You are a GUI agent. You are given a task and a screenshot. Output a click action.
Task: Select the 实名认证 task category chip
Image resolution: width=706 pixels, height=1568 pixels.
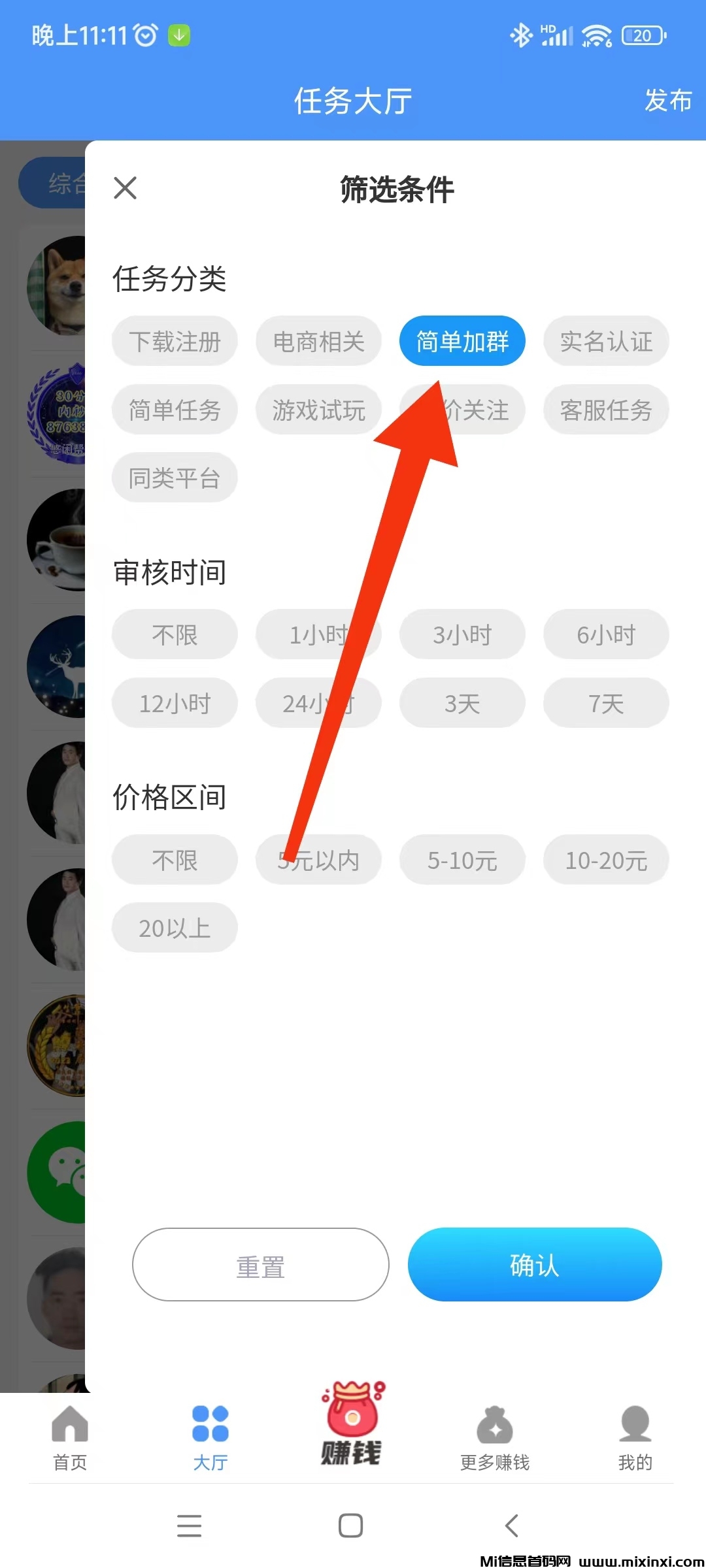606,340
